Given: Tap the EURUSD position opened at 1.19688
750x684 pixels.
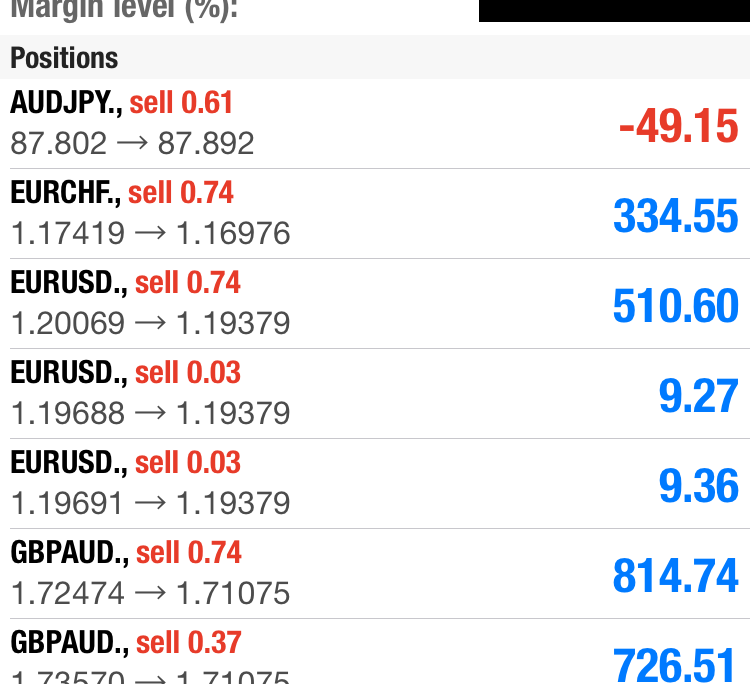Looking at the screenshot, I should point(375,394).
